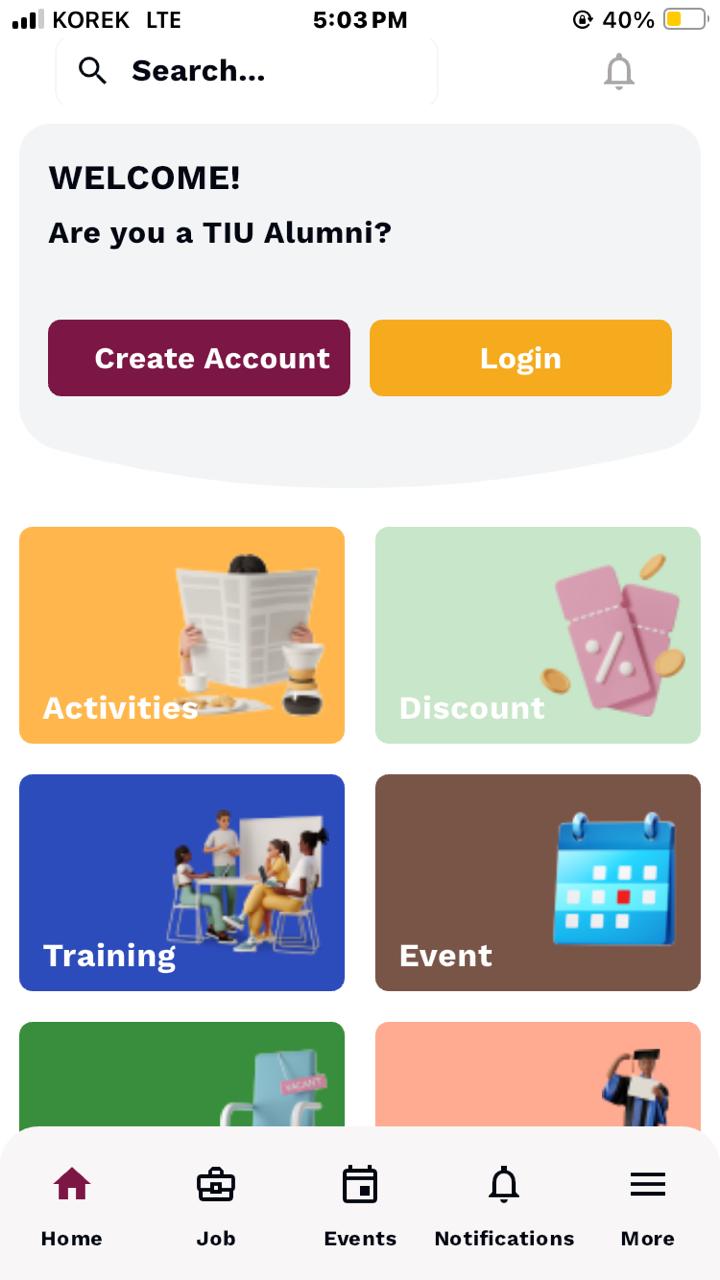
Task: Open the Activities card
Action: pos(182,635)
